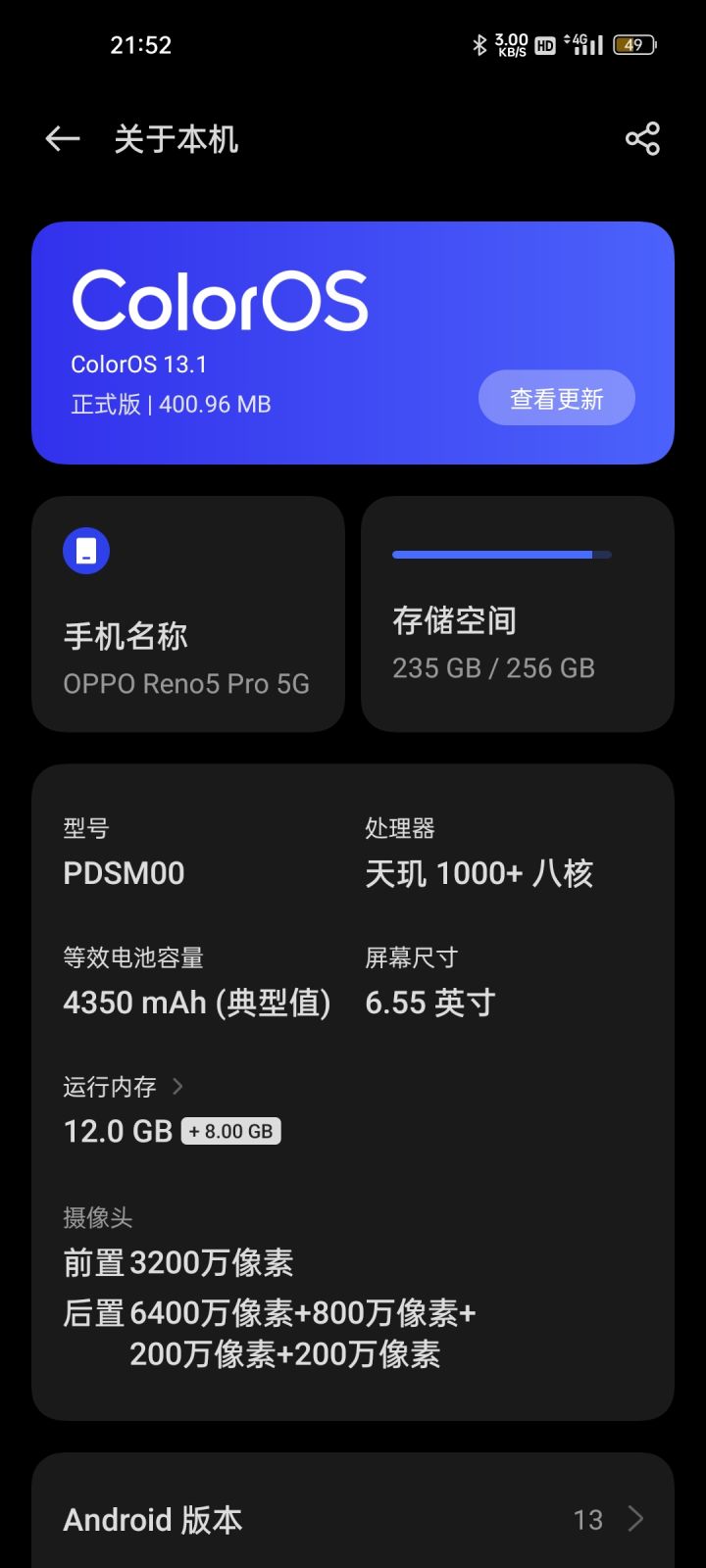The width and height of the screenshot is (706, 1568).
Task: Tap the phone name card icon
Action: (86, 550)
